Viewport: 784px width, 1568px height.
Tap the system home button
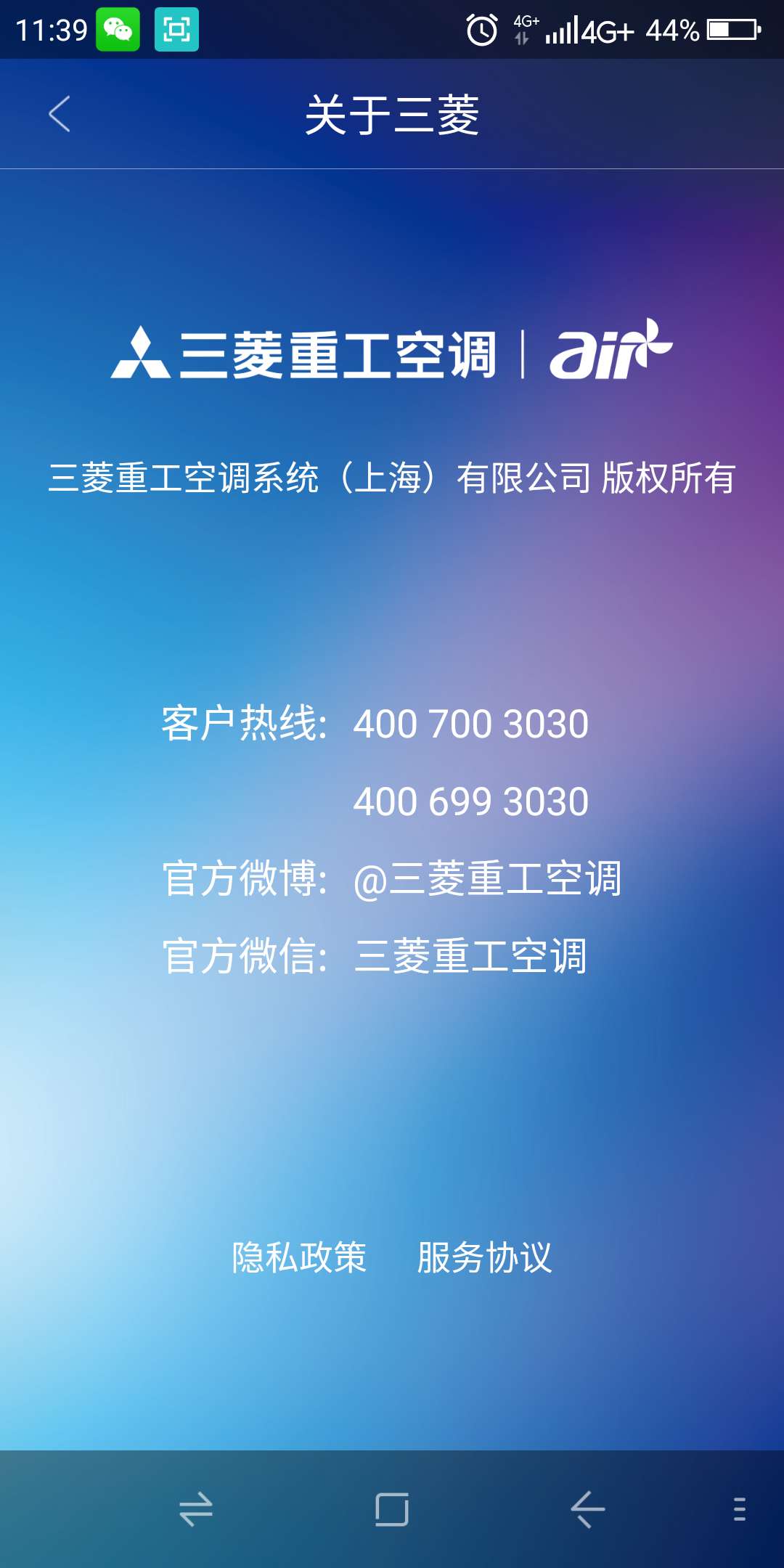pos(392,1510)
